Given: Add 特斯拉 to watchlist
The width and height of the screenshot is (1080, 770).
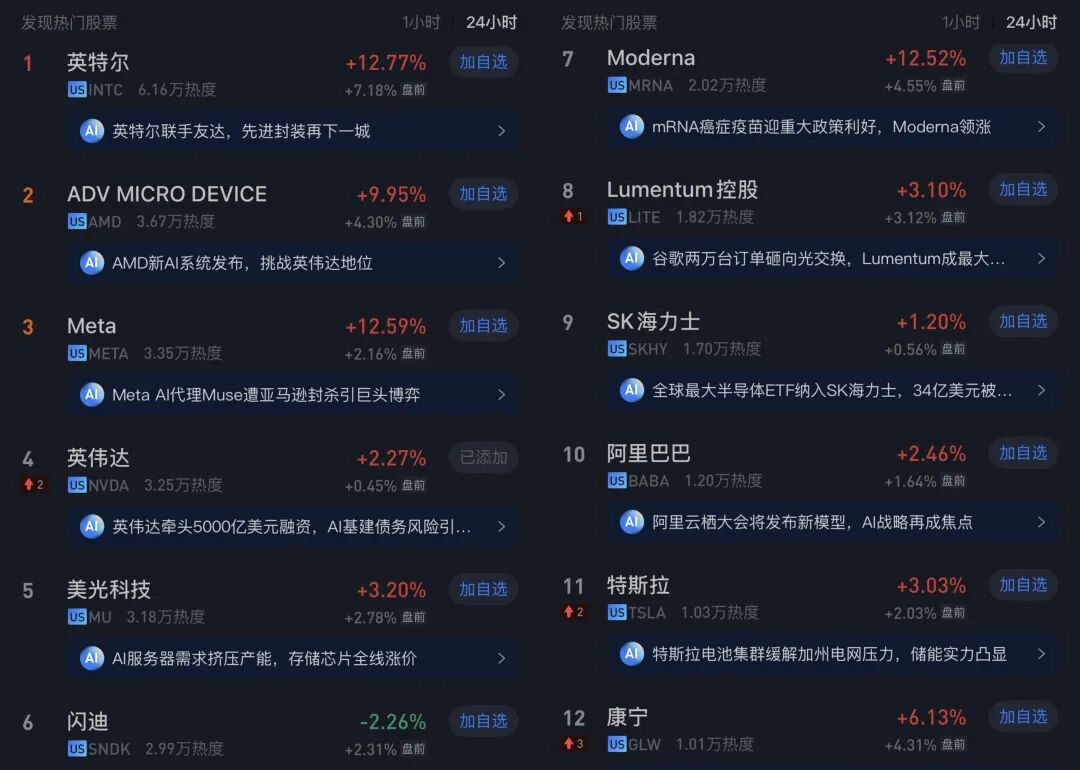Looking at the screenshot, I should (x=1024, y=585).
